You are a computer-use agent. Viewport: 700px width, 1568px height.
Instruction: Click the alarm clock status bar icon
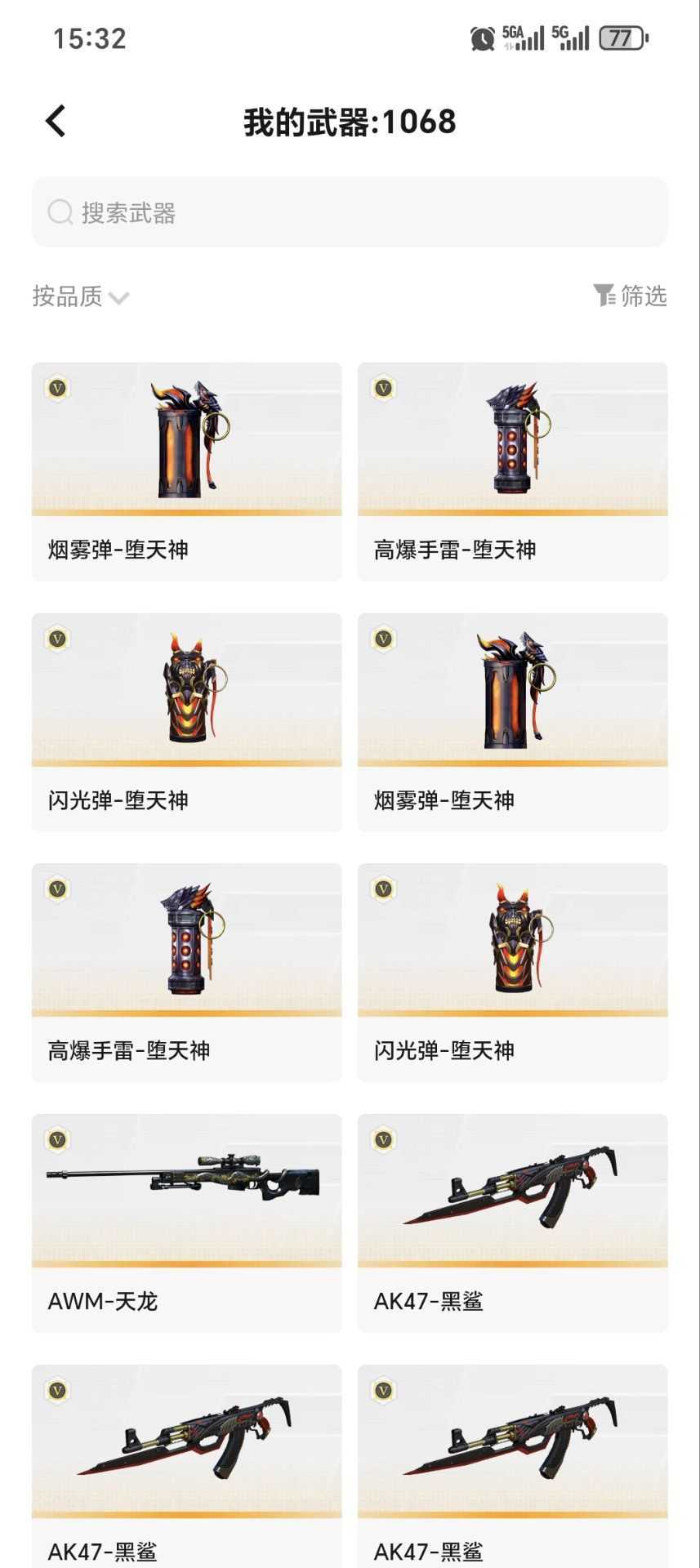[x=482, y=36]
